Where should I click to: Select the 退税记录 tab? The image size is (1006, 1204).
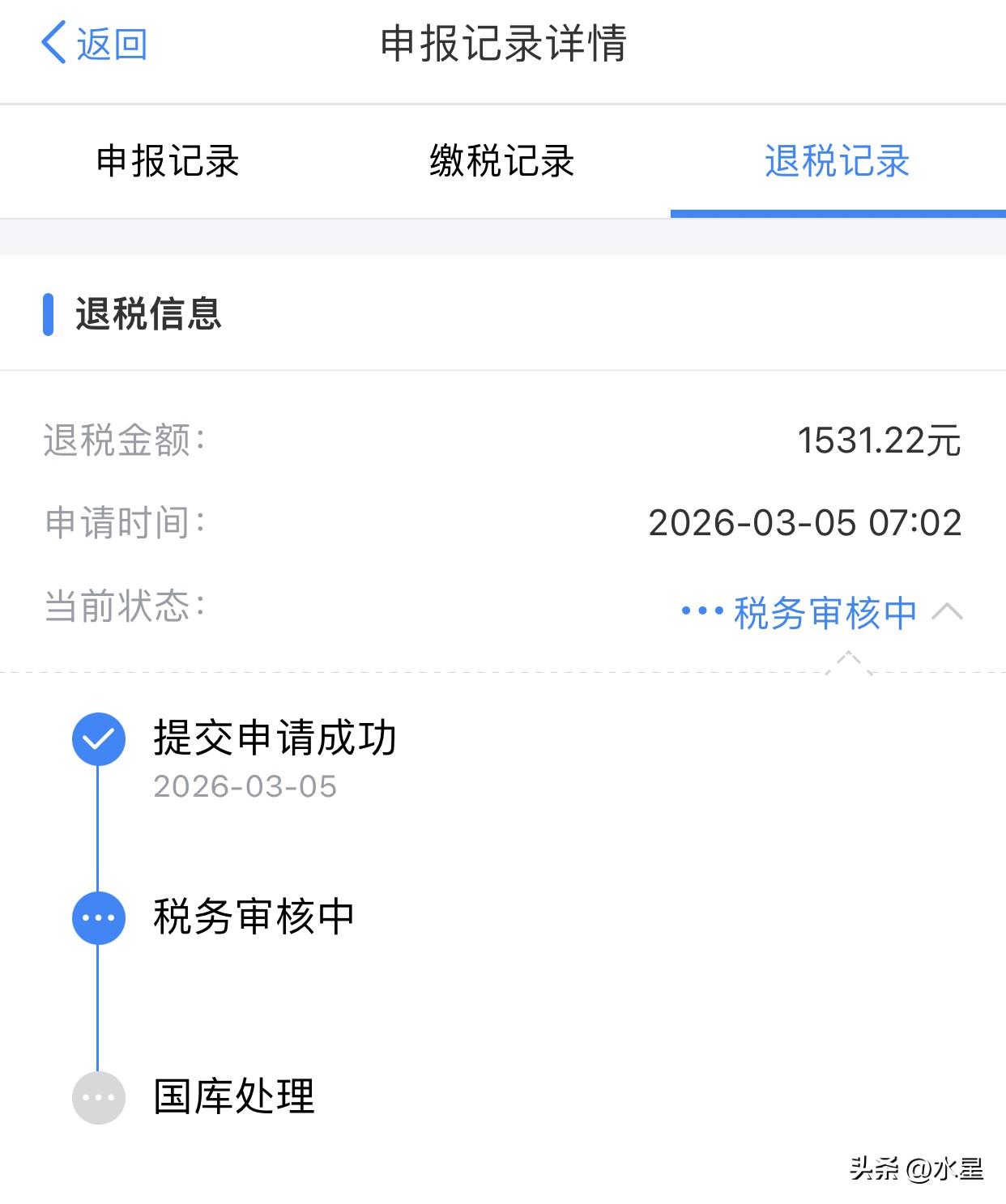835,160
